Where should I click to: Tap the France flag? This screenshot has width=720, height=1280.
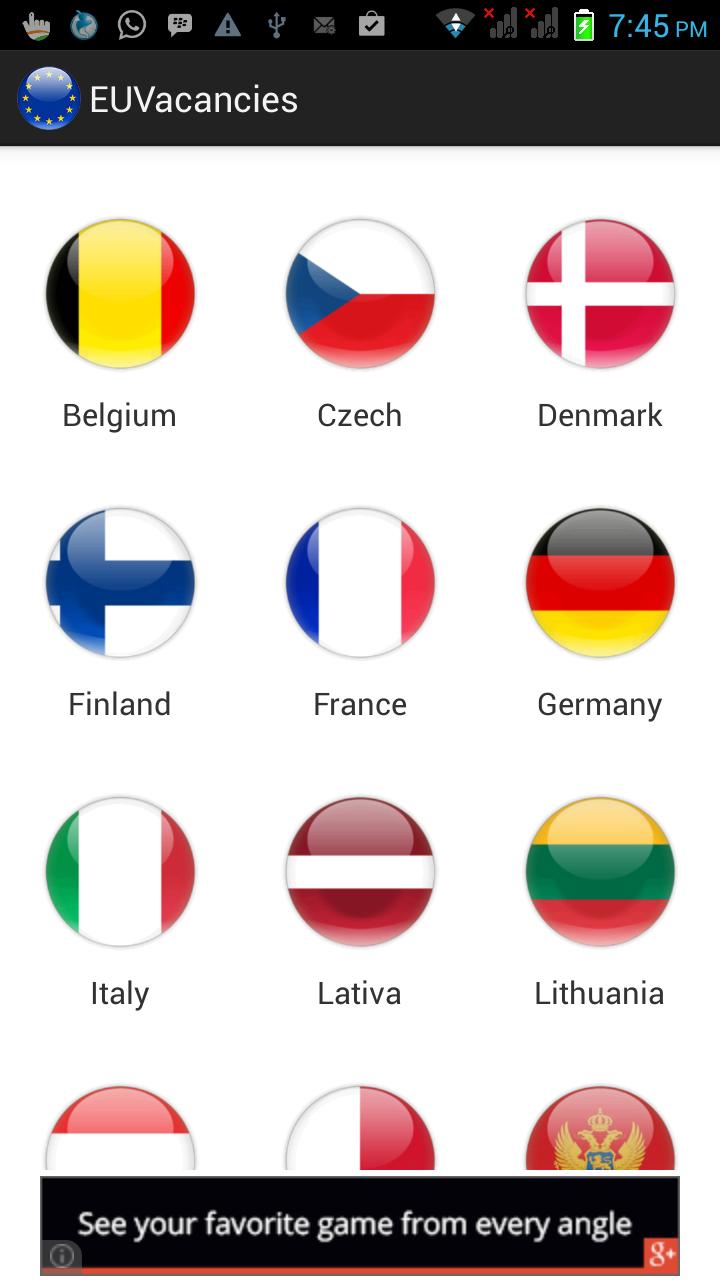360,582
